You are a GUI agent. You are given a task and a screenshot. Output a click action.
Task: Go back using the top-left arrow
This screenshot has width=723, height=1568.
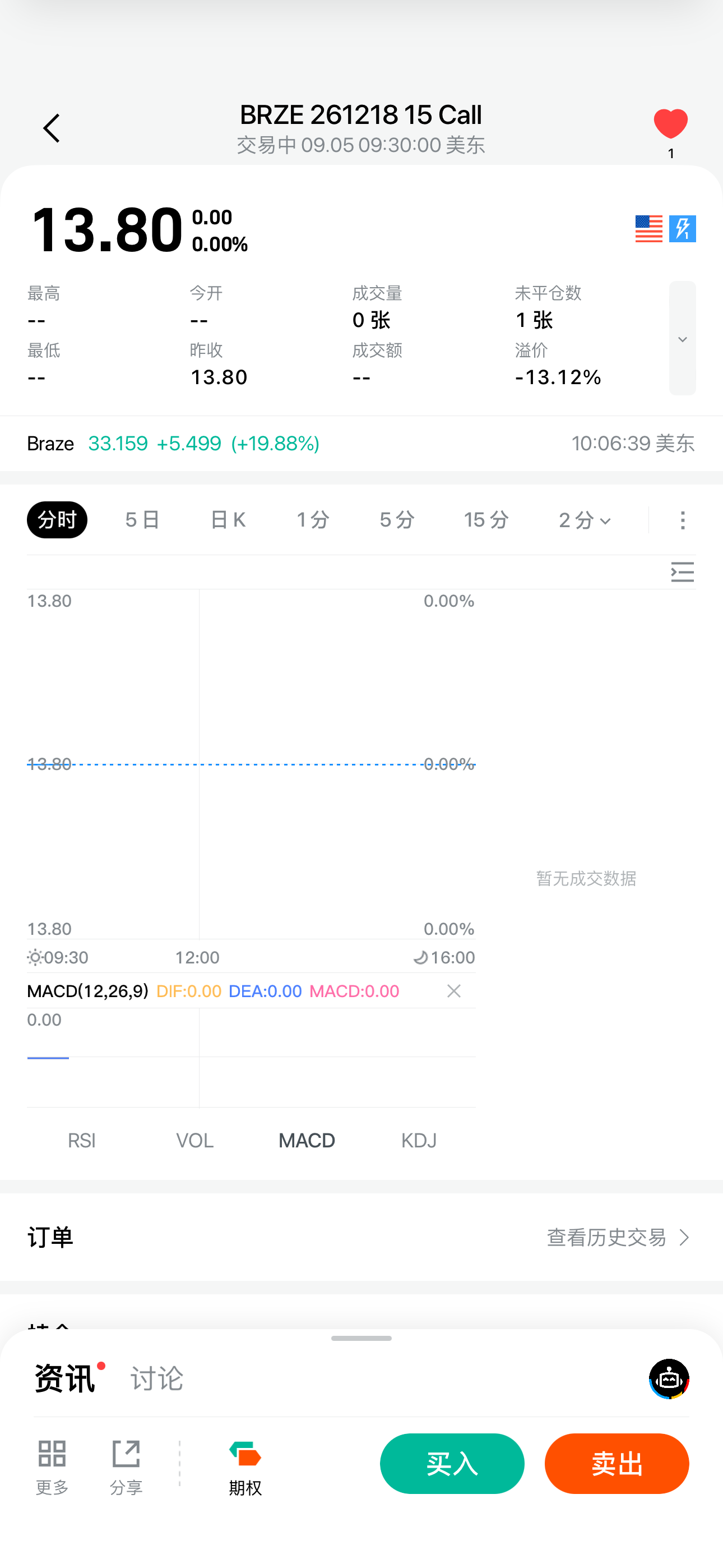pyautogui.click(x=52, y=128)
